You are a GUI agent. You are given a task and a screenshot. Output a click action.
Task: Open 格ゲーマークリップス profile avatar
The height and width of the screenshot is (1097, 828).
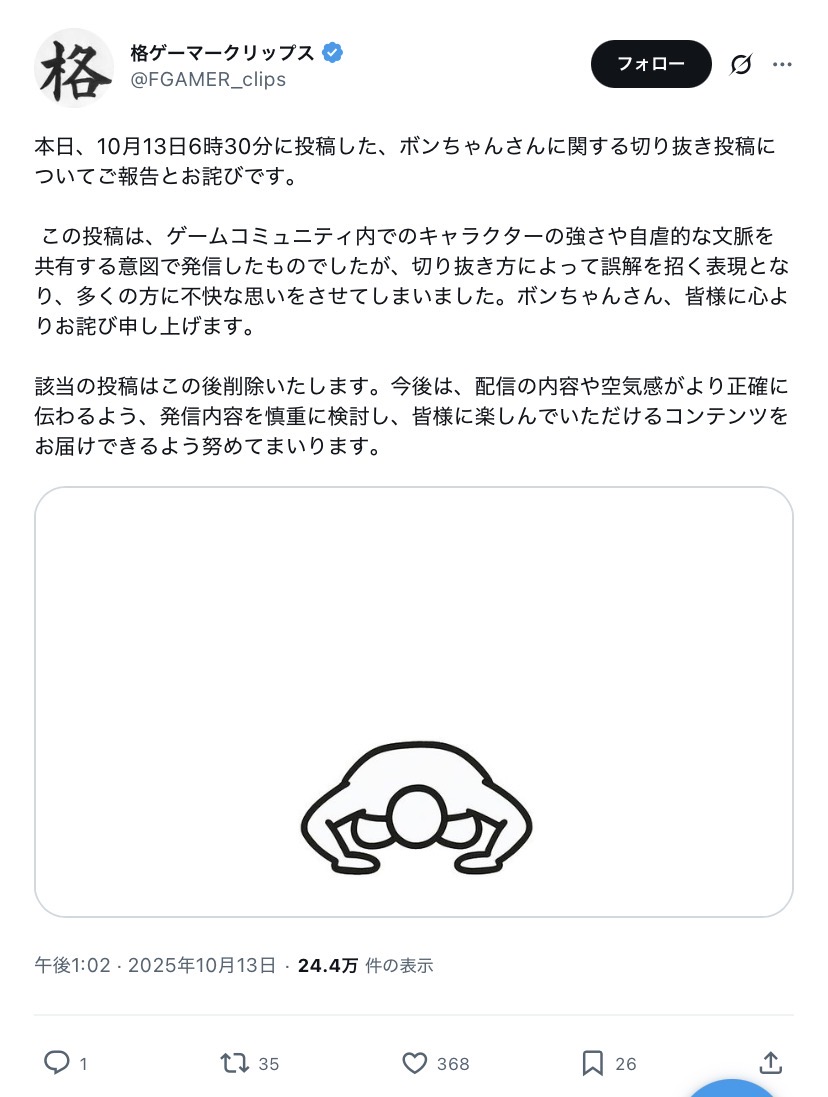pos(74,67)
